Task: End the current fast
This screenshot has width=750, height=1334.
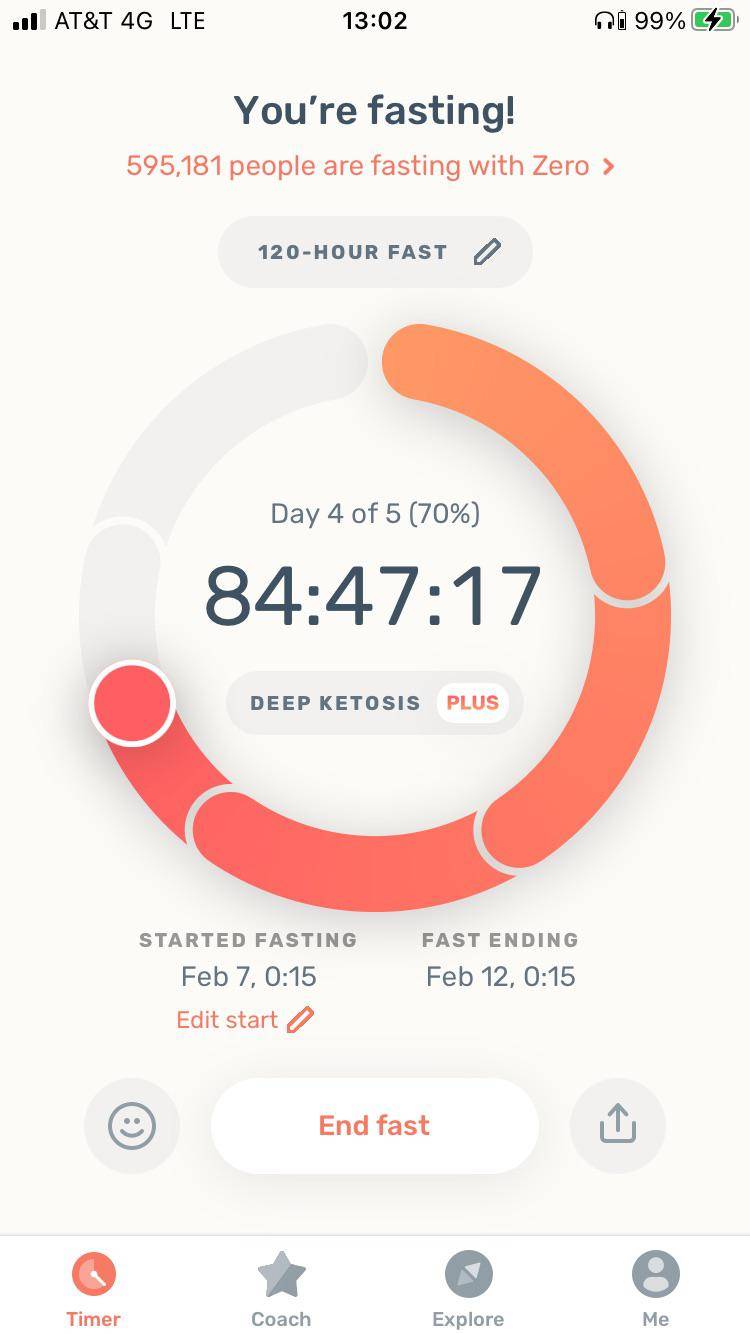Action: (x=375, y=1126)
